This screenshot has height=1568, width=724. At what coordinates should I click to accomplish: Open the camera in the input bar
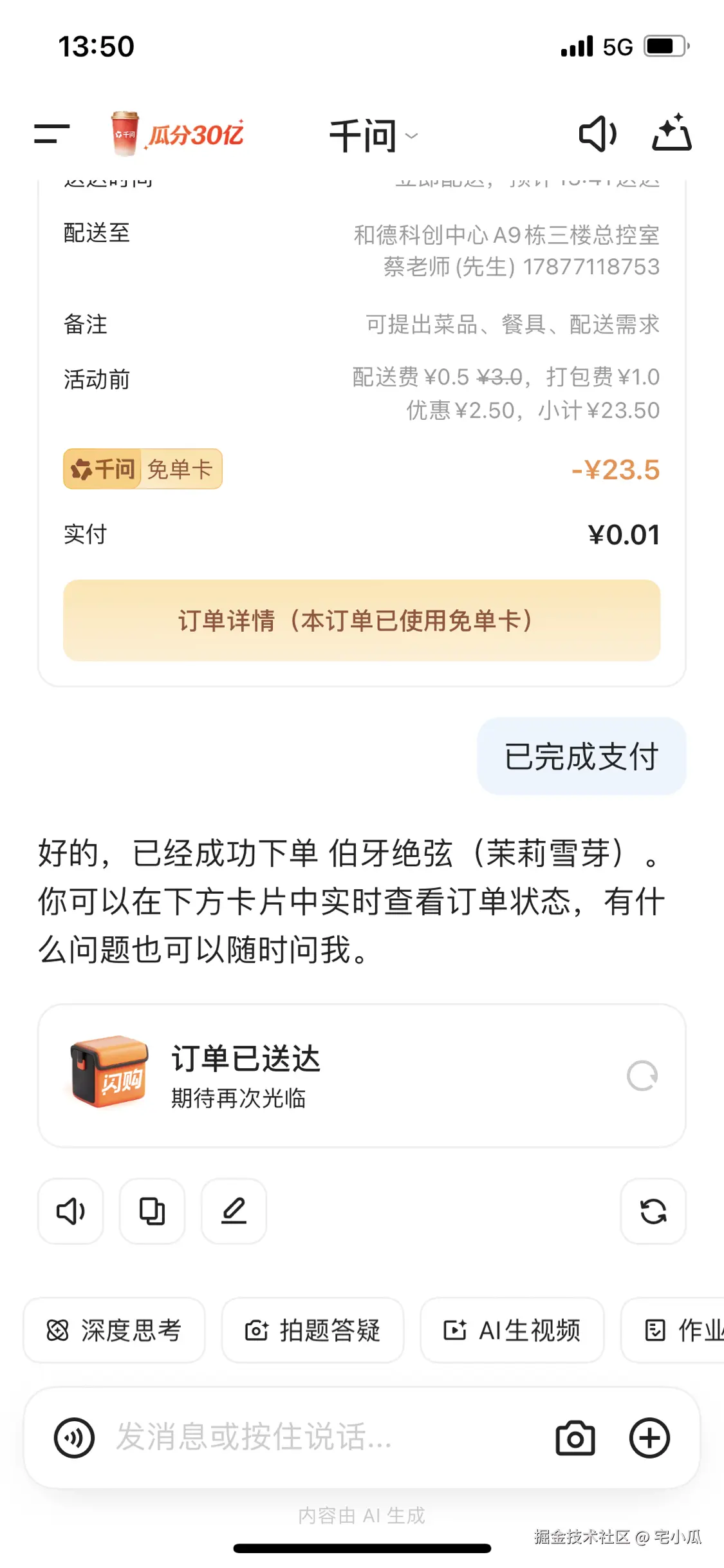click(577, 1437)
